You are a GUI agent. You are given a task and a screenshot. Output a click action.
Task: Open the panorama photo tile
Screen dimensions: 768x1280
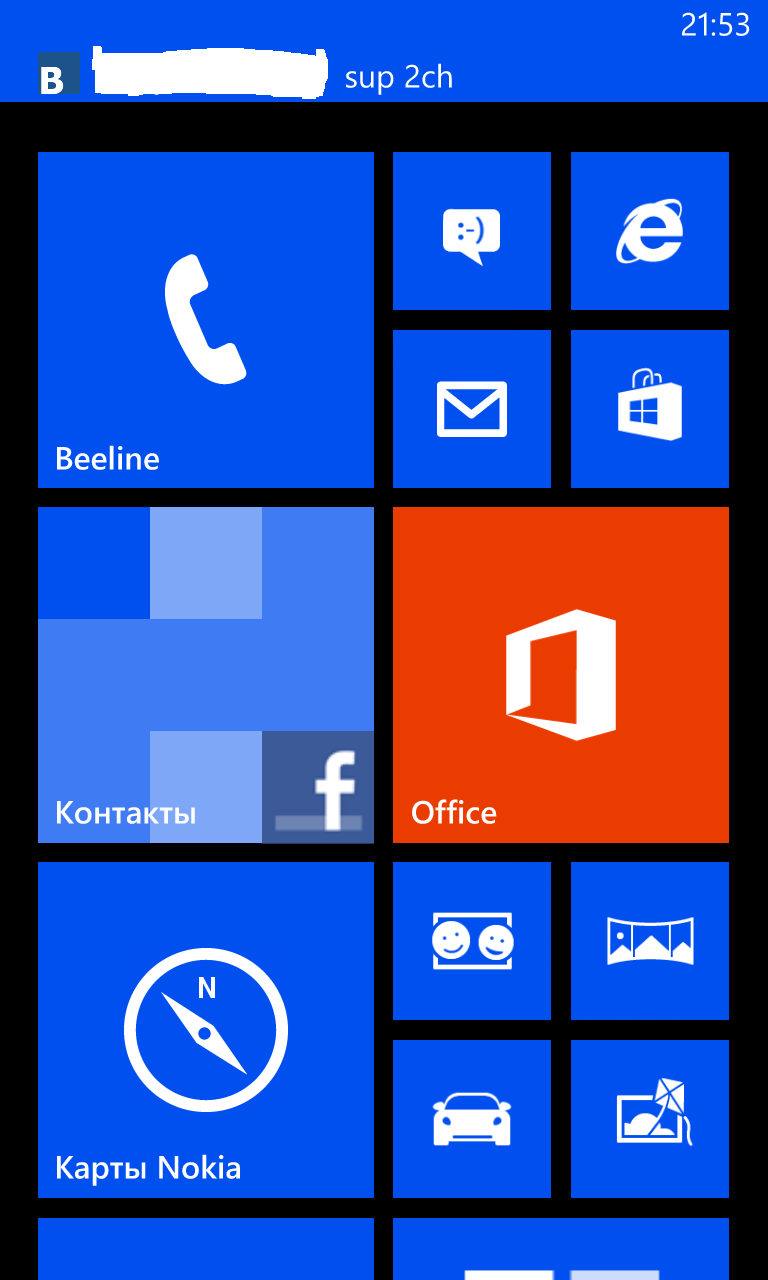click(x=650, y=941)
